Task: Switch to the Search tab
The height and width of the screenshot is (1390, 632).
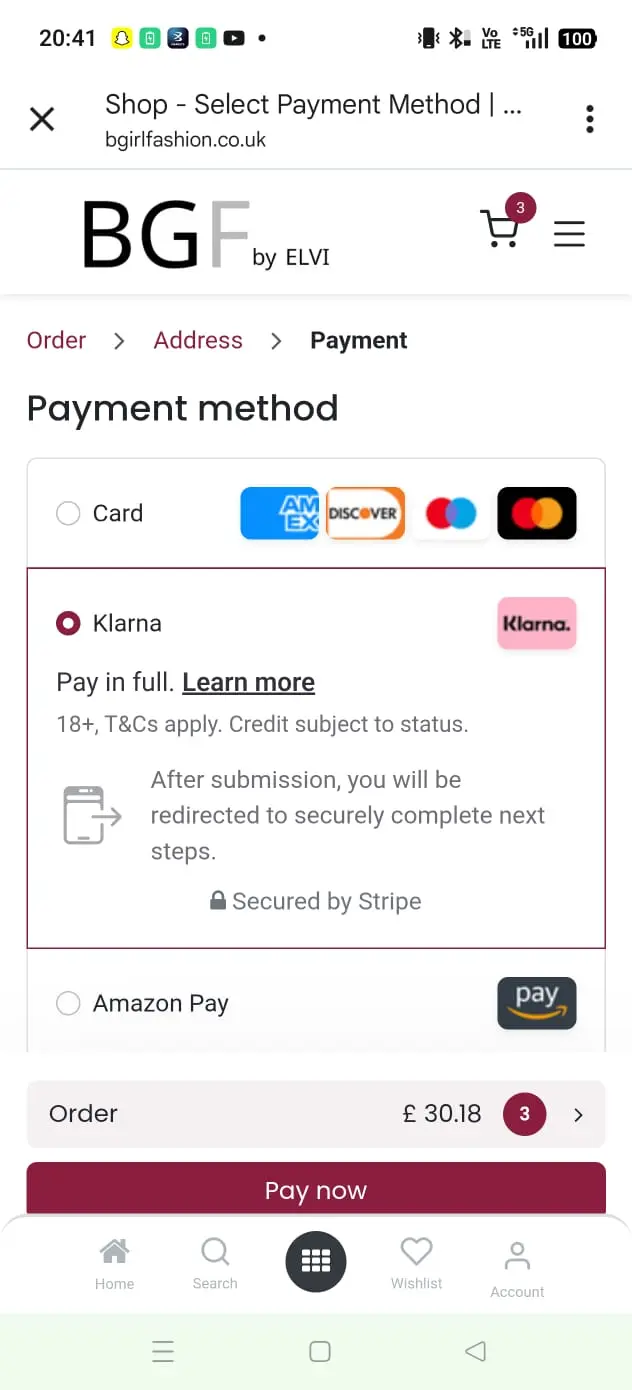Action: tap(215, 1264)
